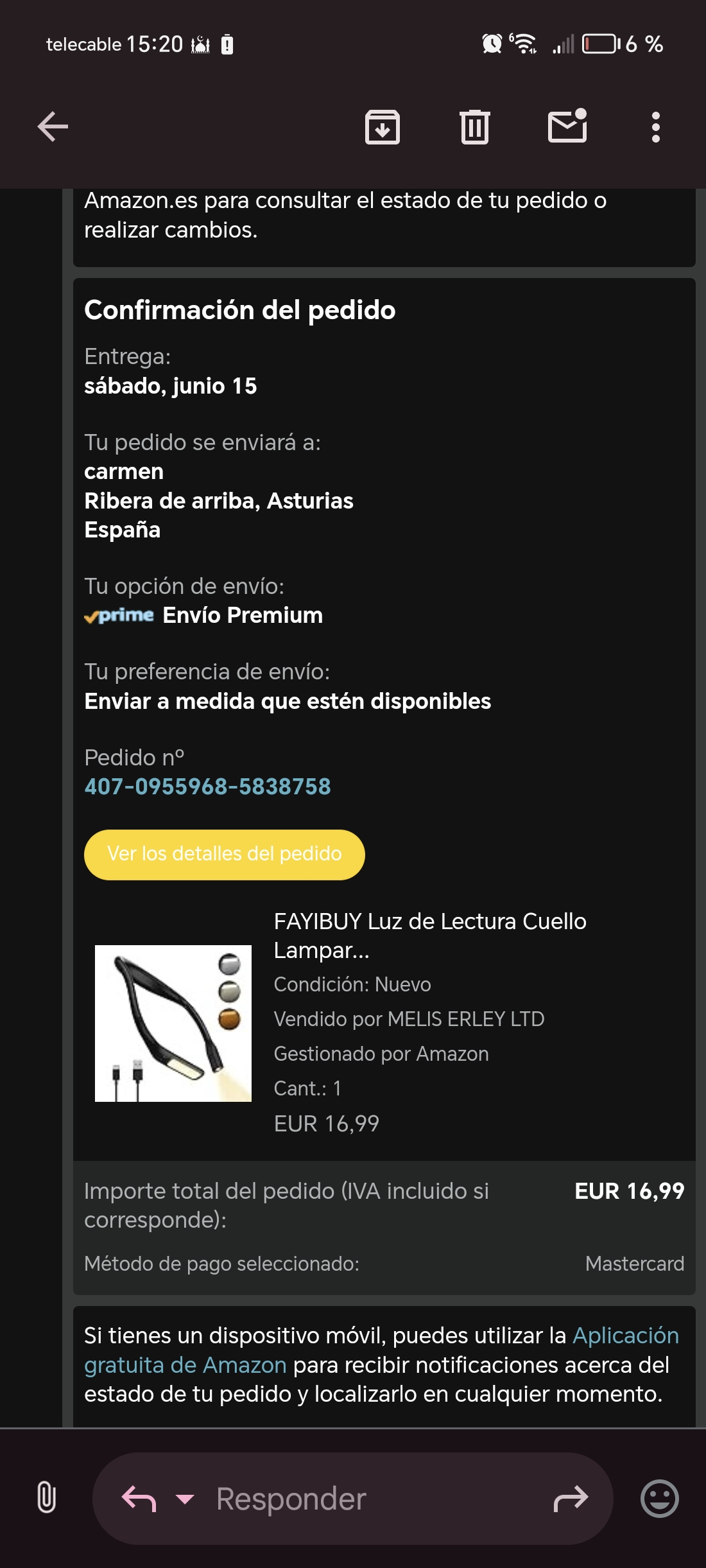The image size is (706, 1568).
Task: Archive this email
Action: coord(382,126)
